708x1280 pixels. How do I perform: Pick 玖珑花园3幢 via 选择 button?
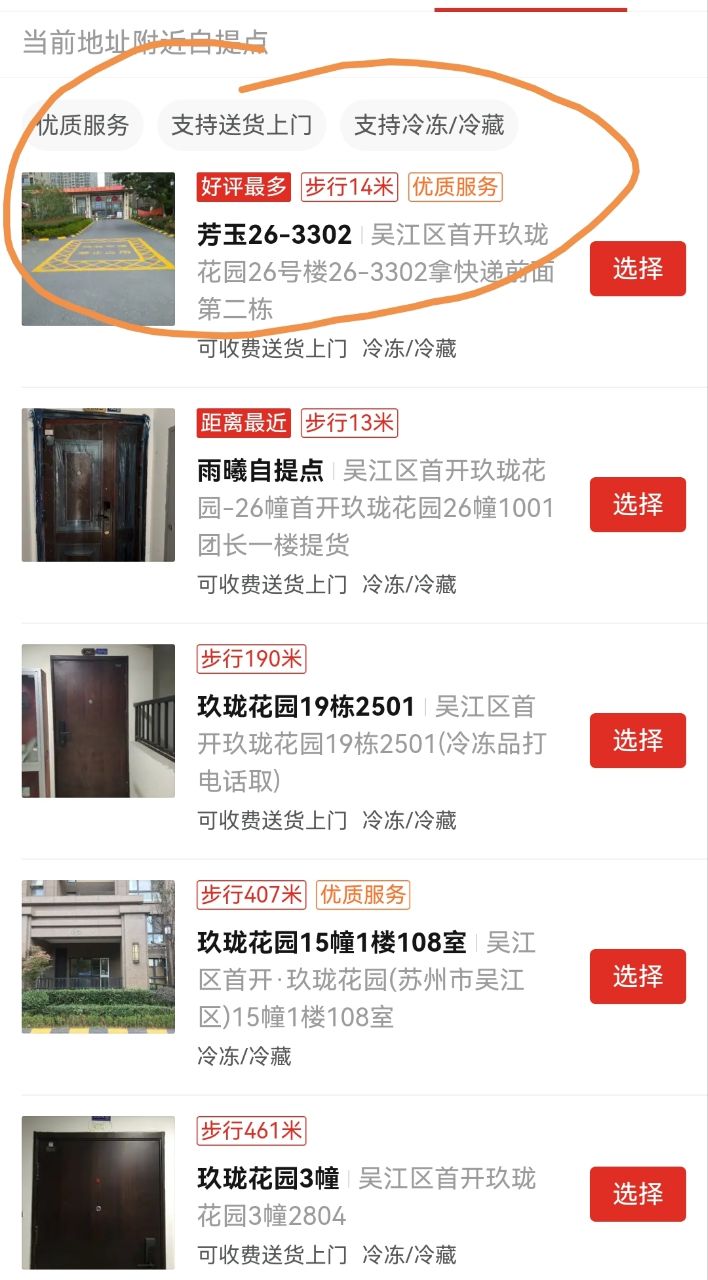(637, 1194)
